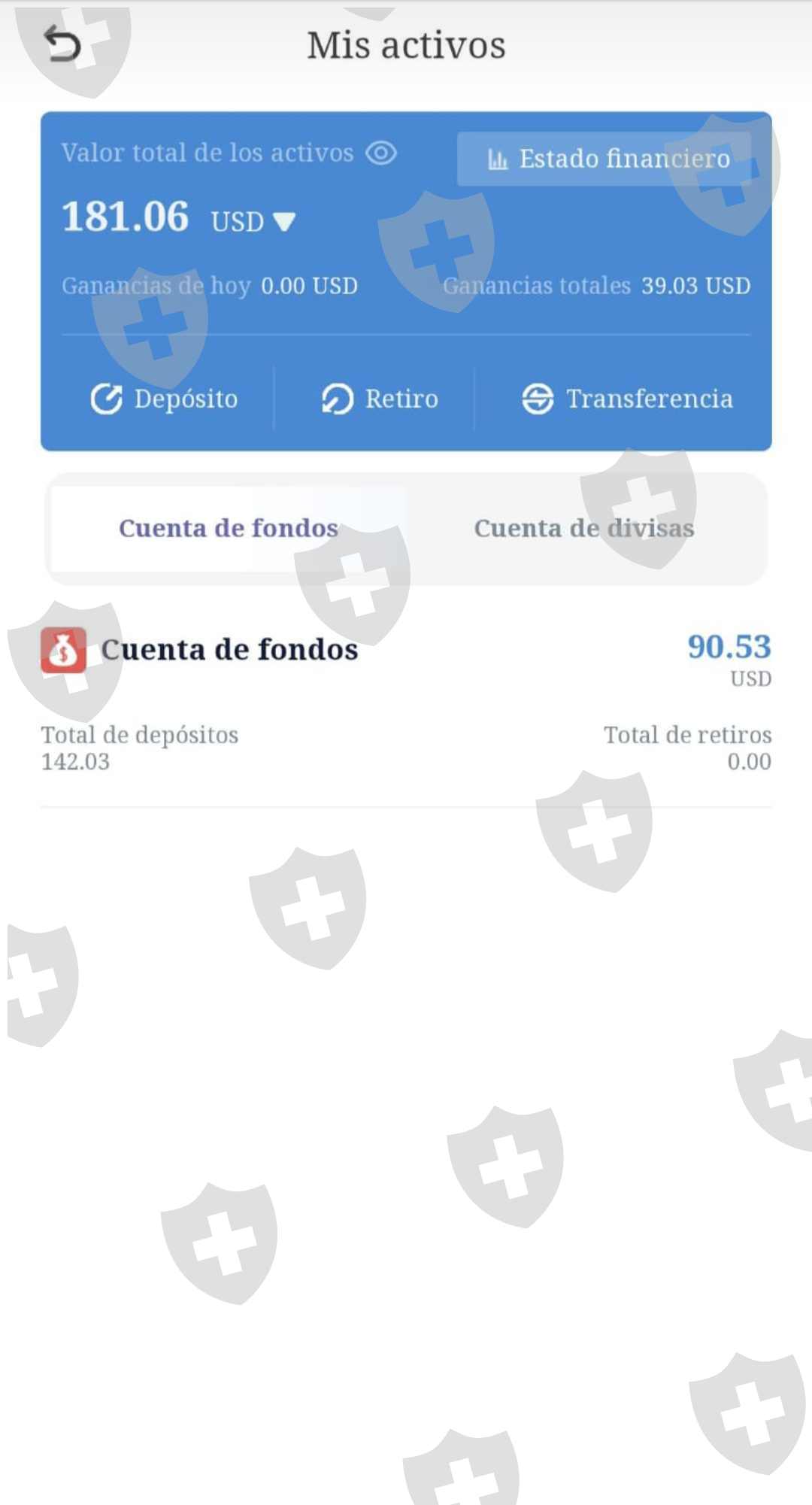Make a Retiro withdrawal
812x1505 pixels.
pos(380,399)
